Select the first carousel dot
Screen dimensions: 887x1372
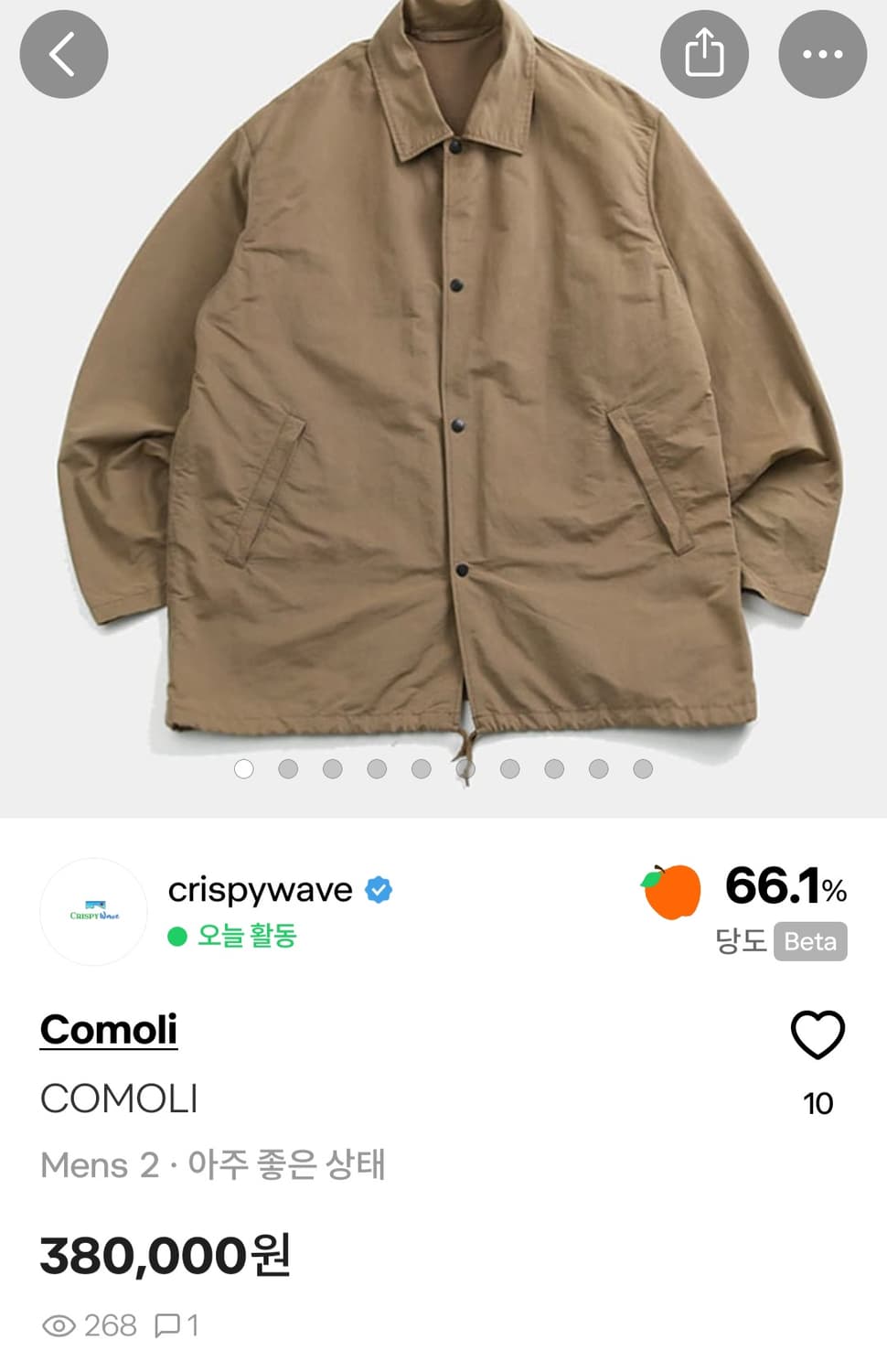[x=244, y=769]
